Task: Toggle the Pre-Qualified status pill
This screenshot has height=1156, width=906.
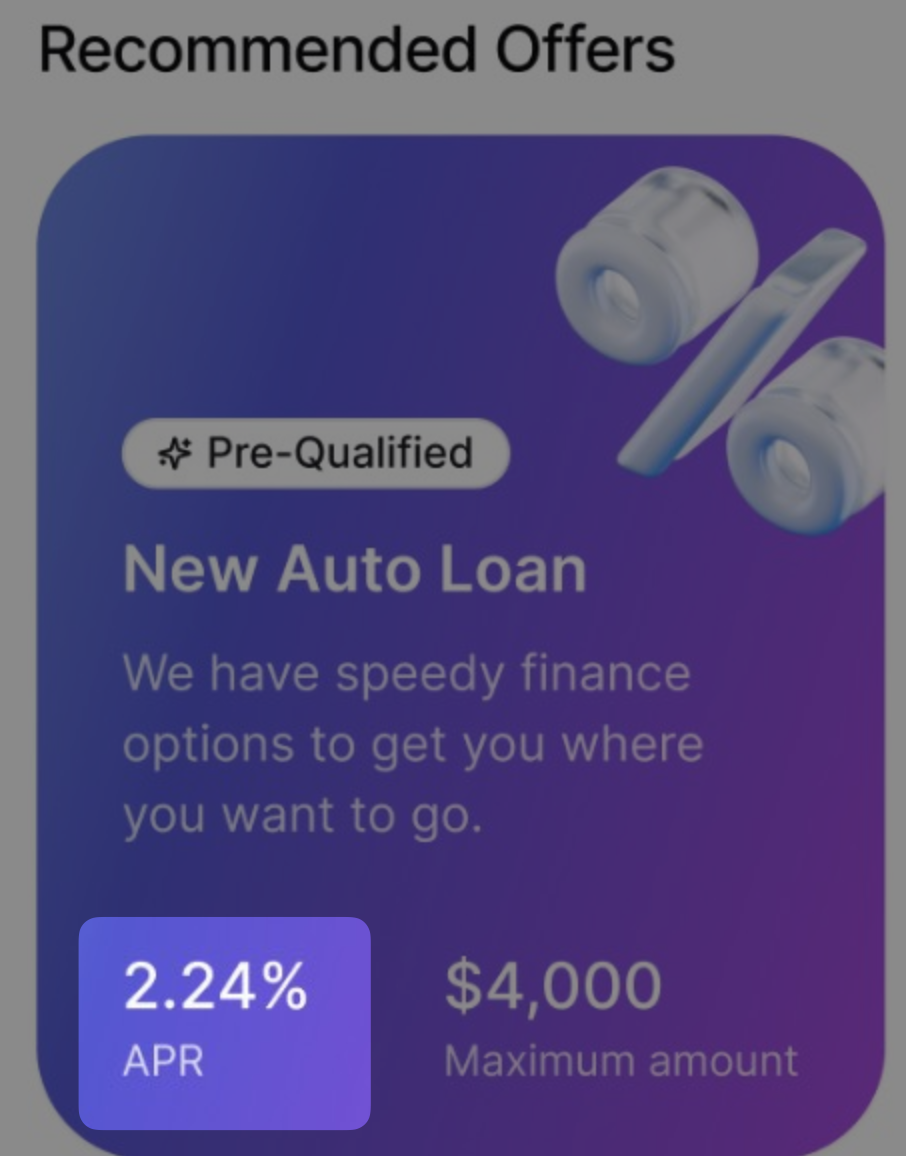Action: coord(315,453)
